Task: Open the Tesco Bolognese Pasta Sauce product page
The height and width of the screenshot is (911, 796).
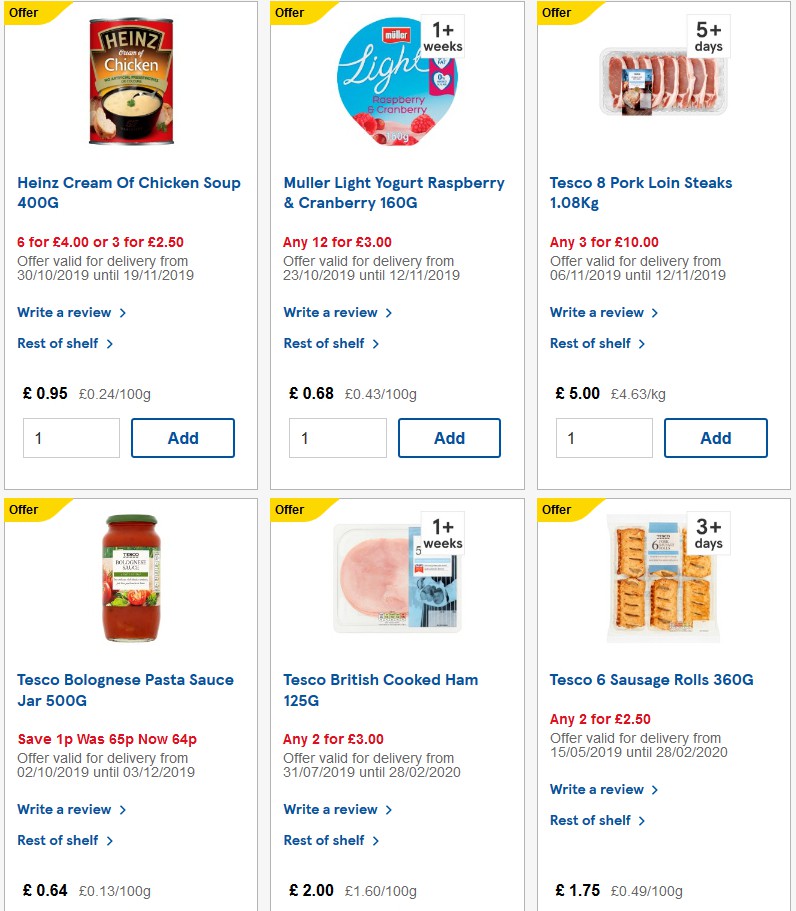Action: point(125,689)
